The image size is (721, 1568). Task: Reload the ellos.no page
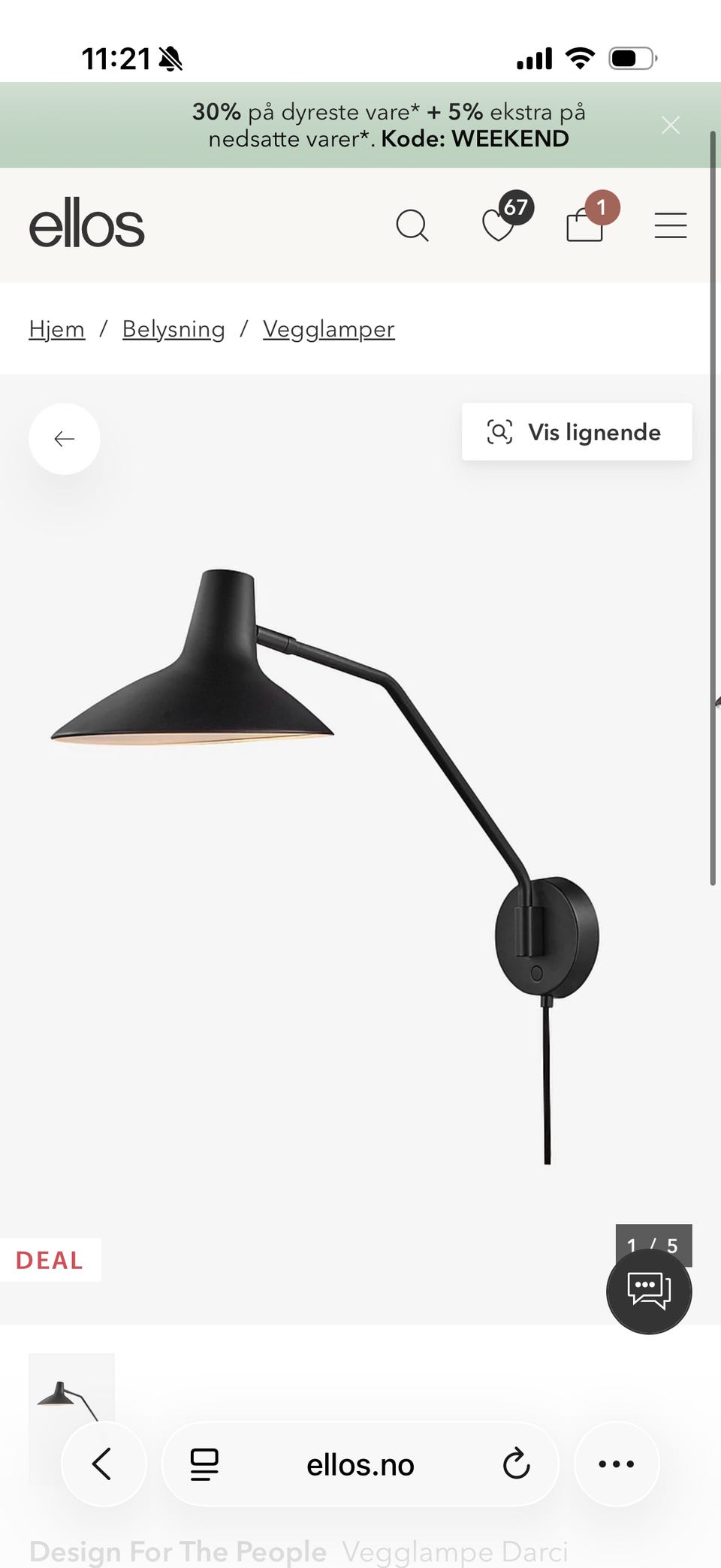tap(516, 1464)
